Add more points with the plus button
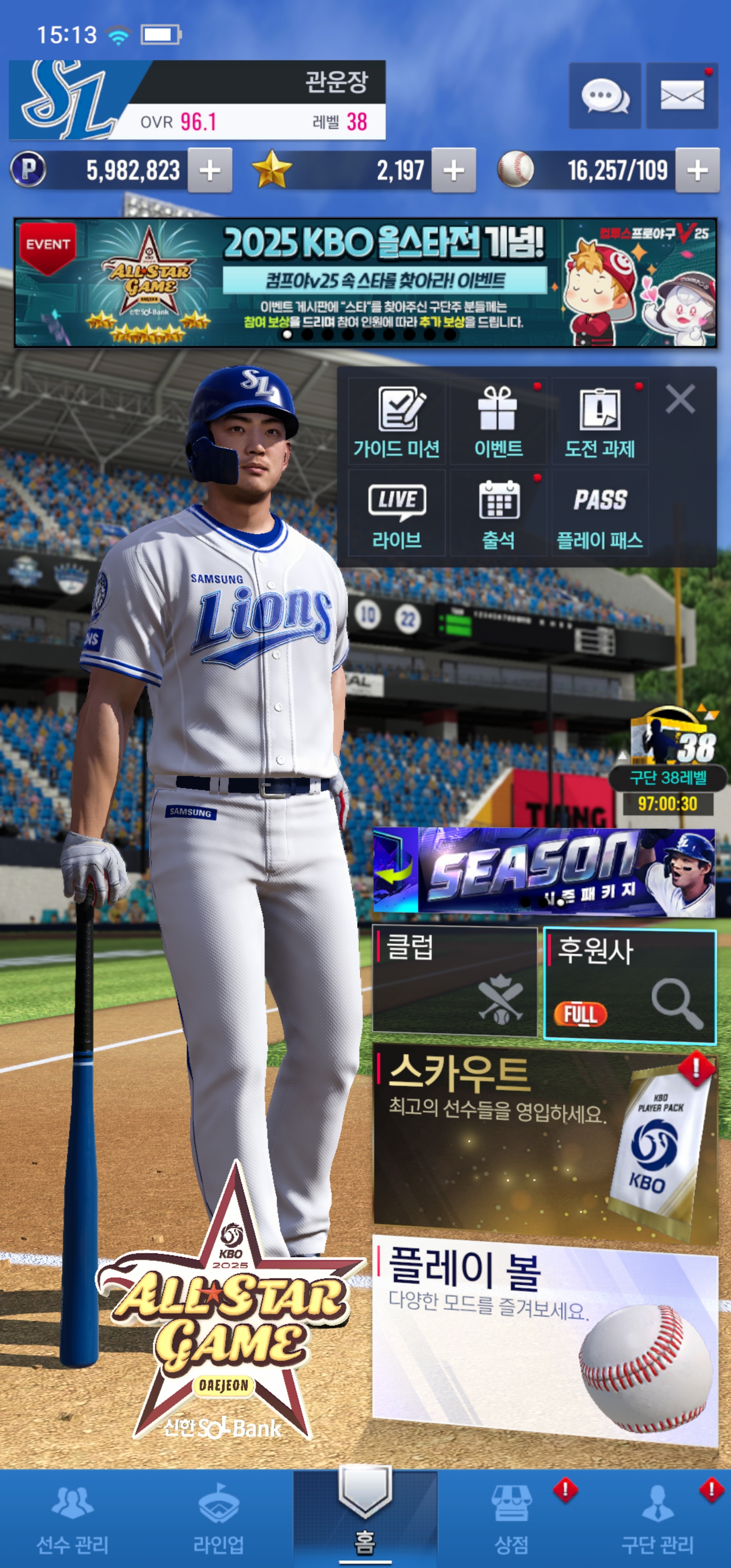Image resolution: width=731 pixels, height=1568 pixels. point(210,171)
